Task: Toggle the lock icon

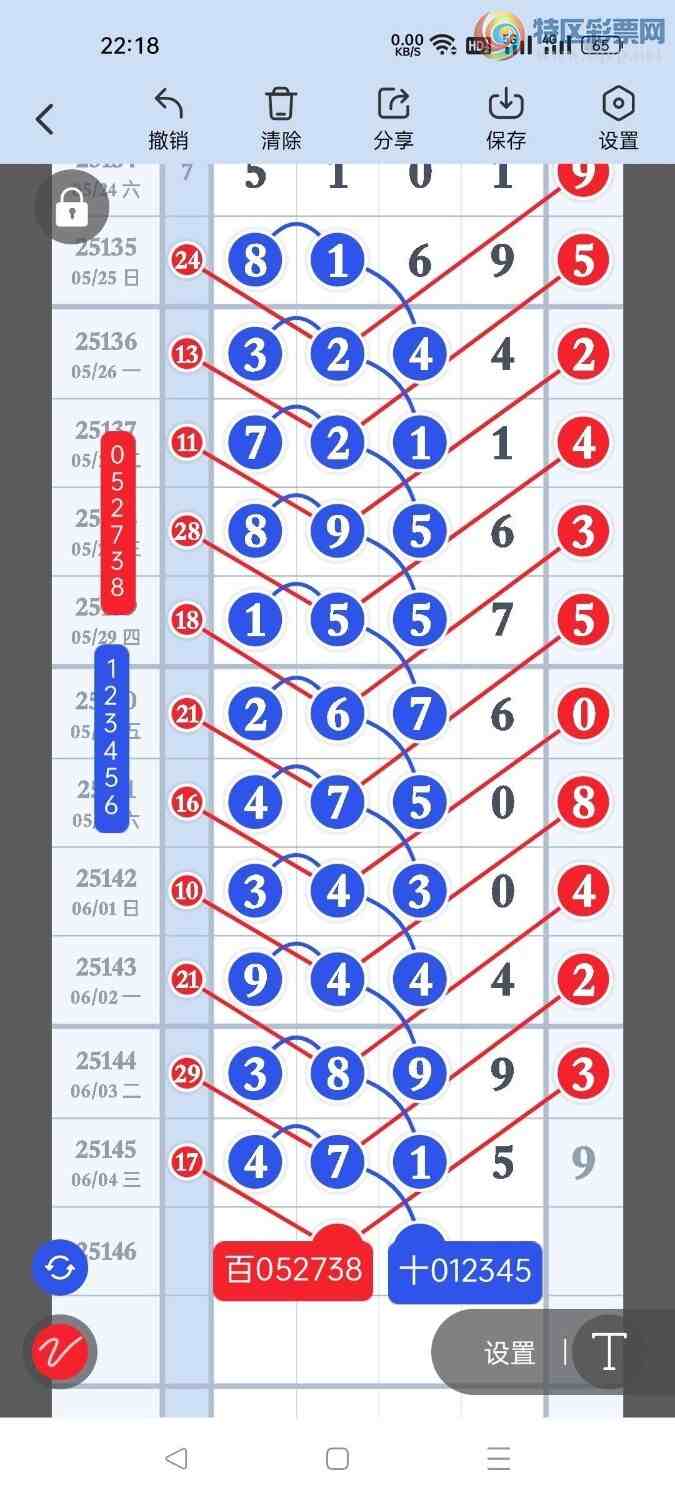Action: [x=71, y=207]
